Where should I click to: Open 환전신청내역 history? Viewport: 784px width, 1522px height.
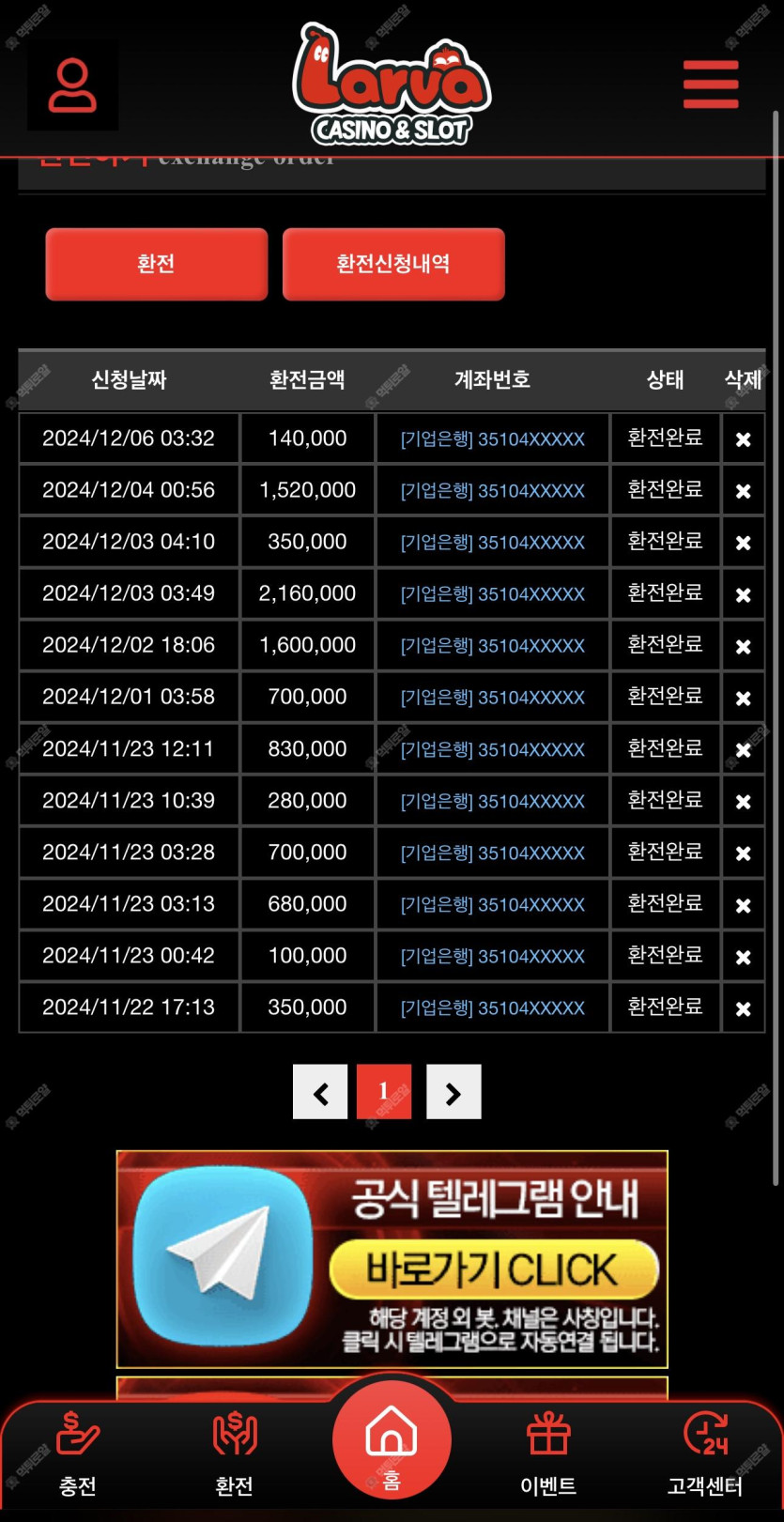coord(393,264)
